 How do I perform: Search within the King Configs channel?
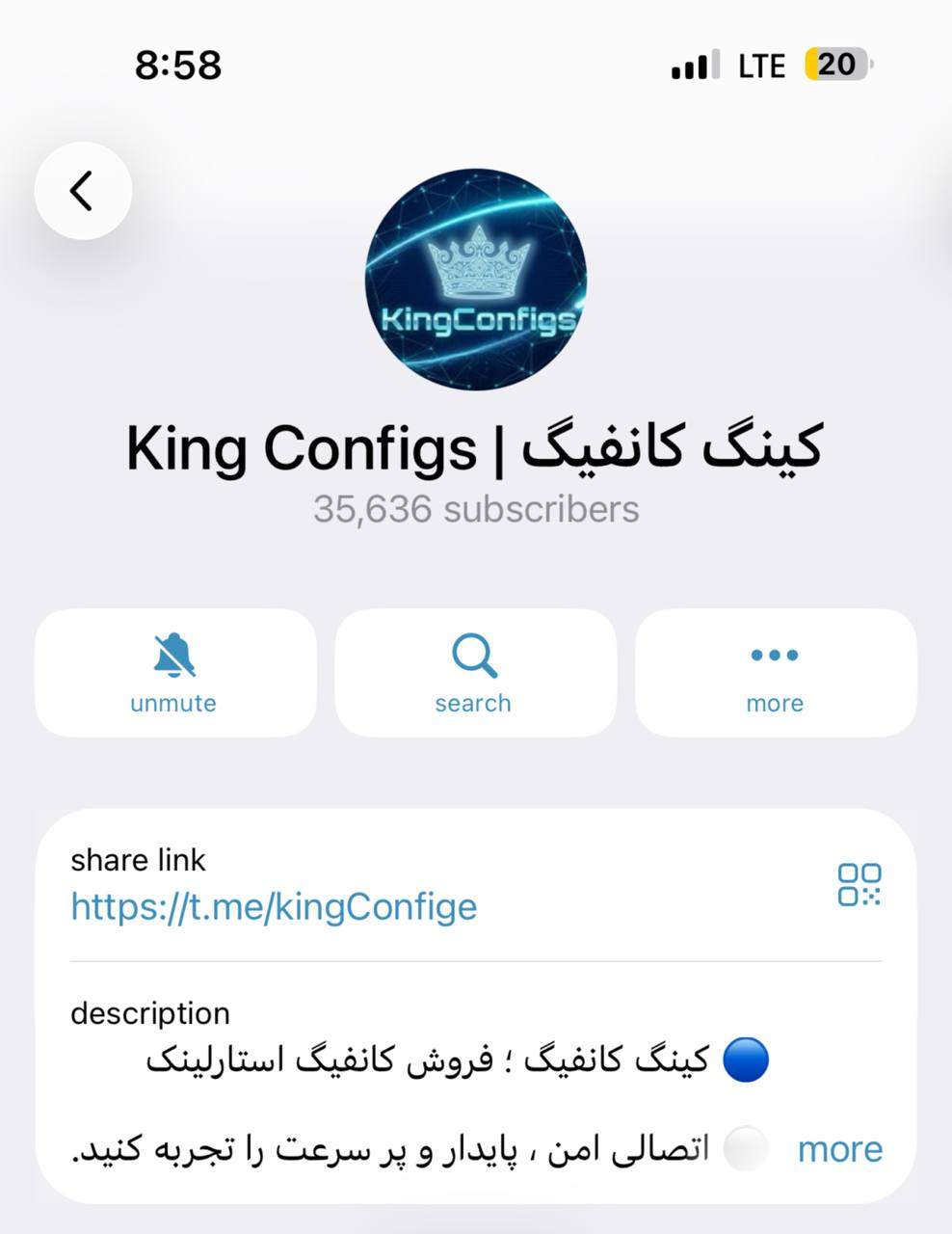[474, 673]
